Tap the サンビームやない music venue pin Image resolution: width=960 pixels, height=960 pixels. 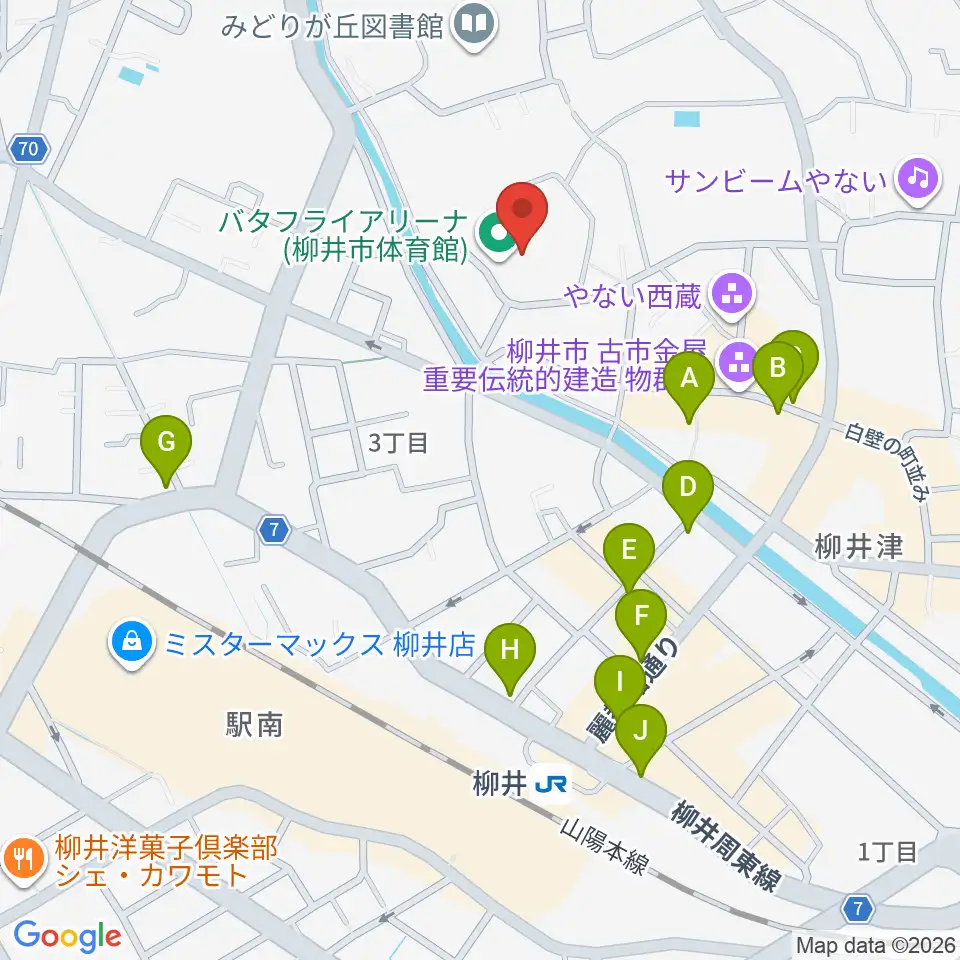[917, 182]
